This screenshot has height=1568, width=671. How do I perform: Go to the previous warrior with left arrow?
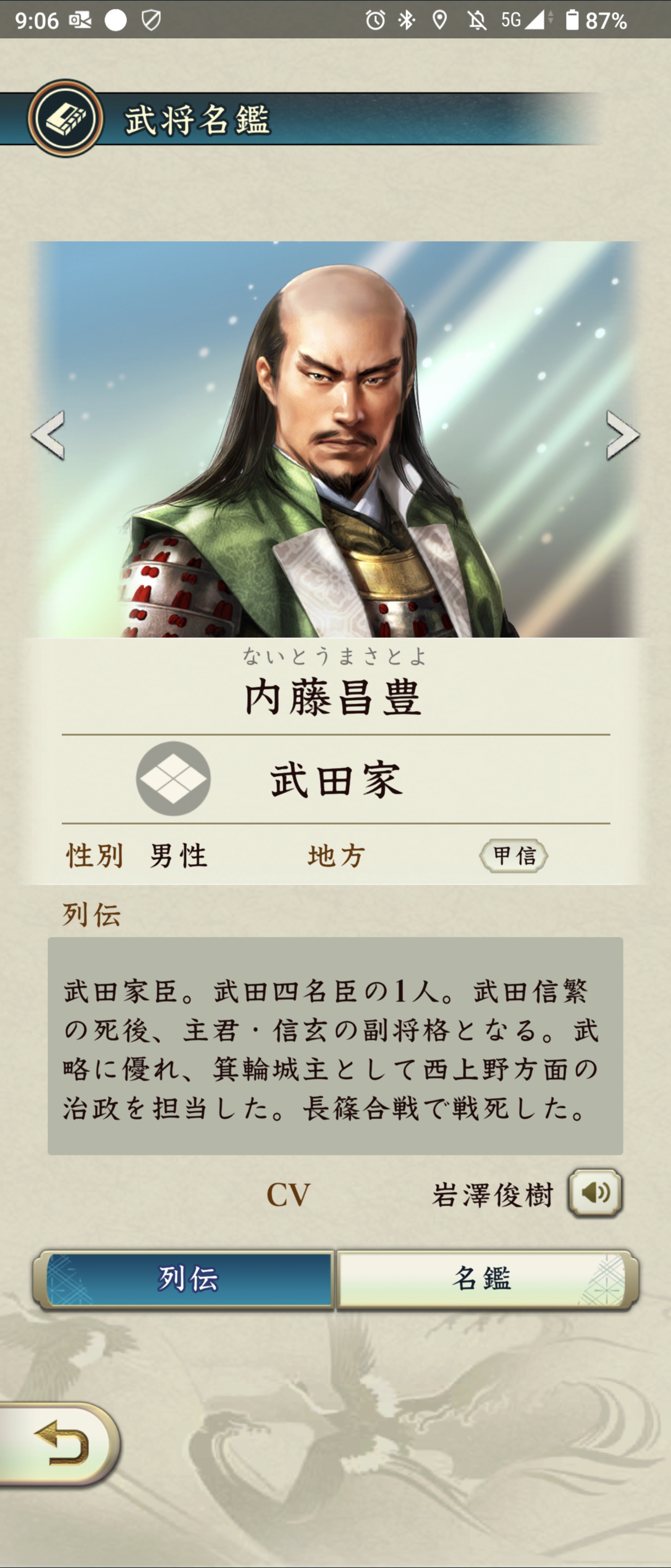(x=47, y=434)
